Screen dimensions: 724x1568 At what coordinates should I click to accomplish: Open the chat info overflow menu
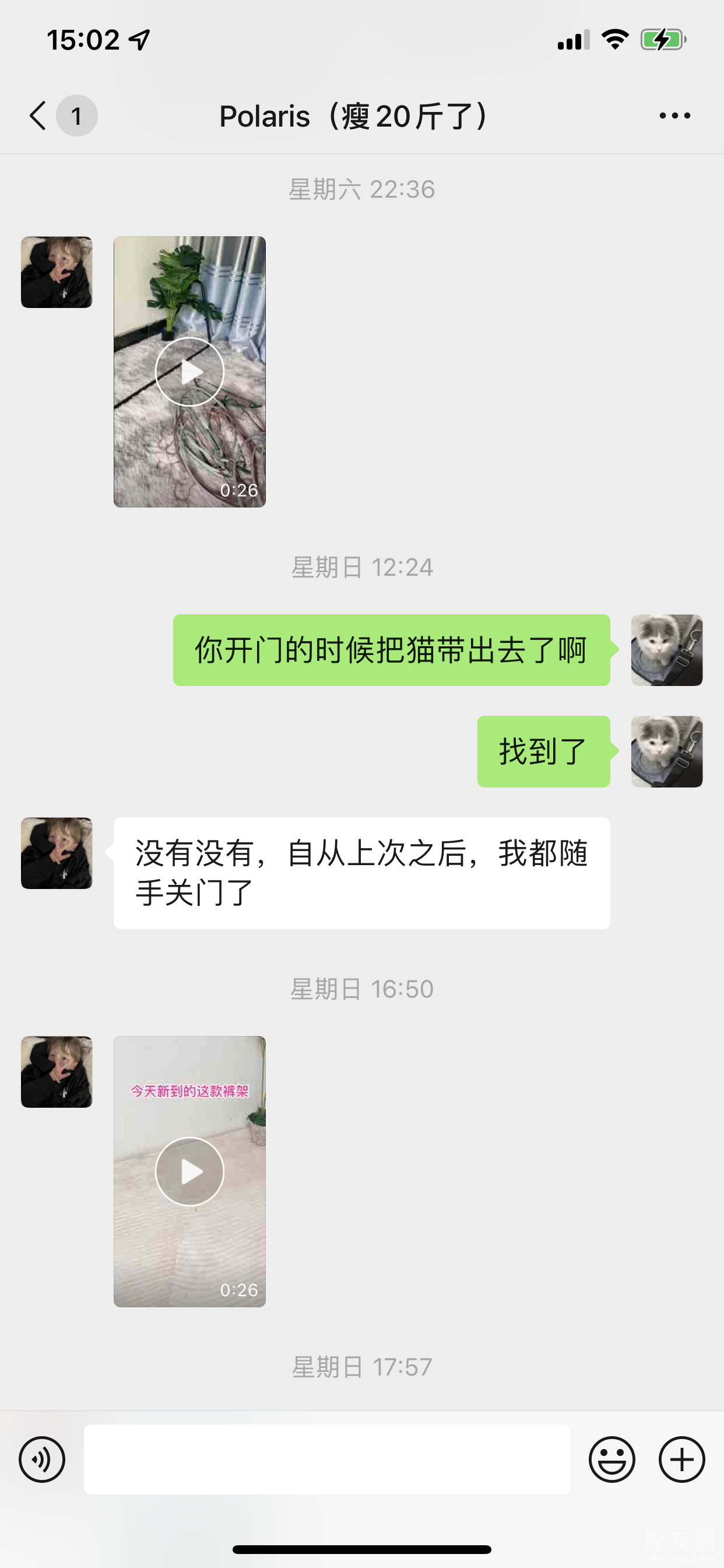[674, 116]
